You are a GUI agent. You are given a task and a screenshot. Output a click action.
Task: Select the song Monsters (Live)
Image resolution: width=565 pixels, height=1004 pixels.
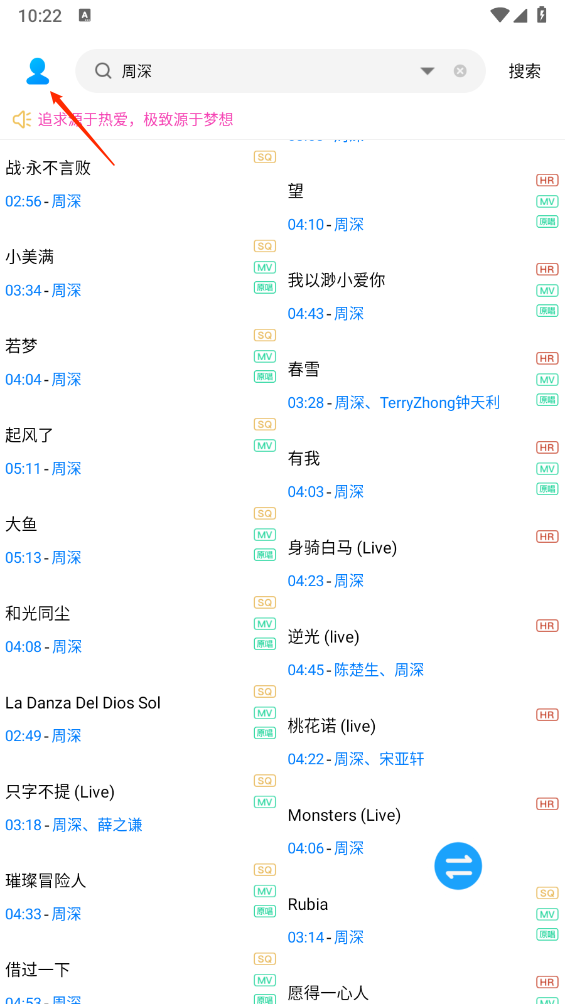click(423, 830)
